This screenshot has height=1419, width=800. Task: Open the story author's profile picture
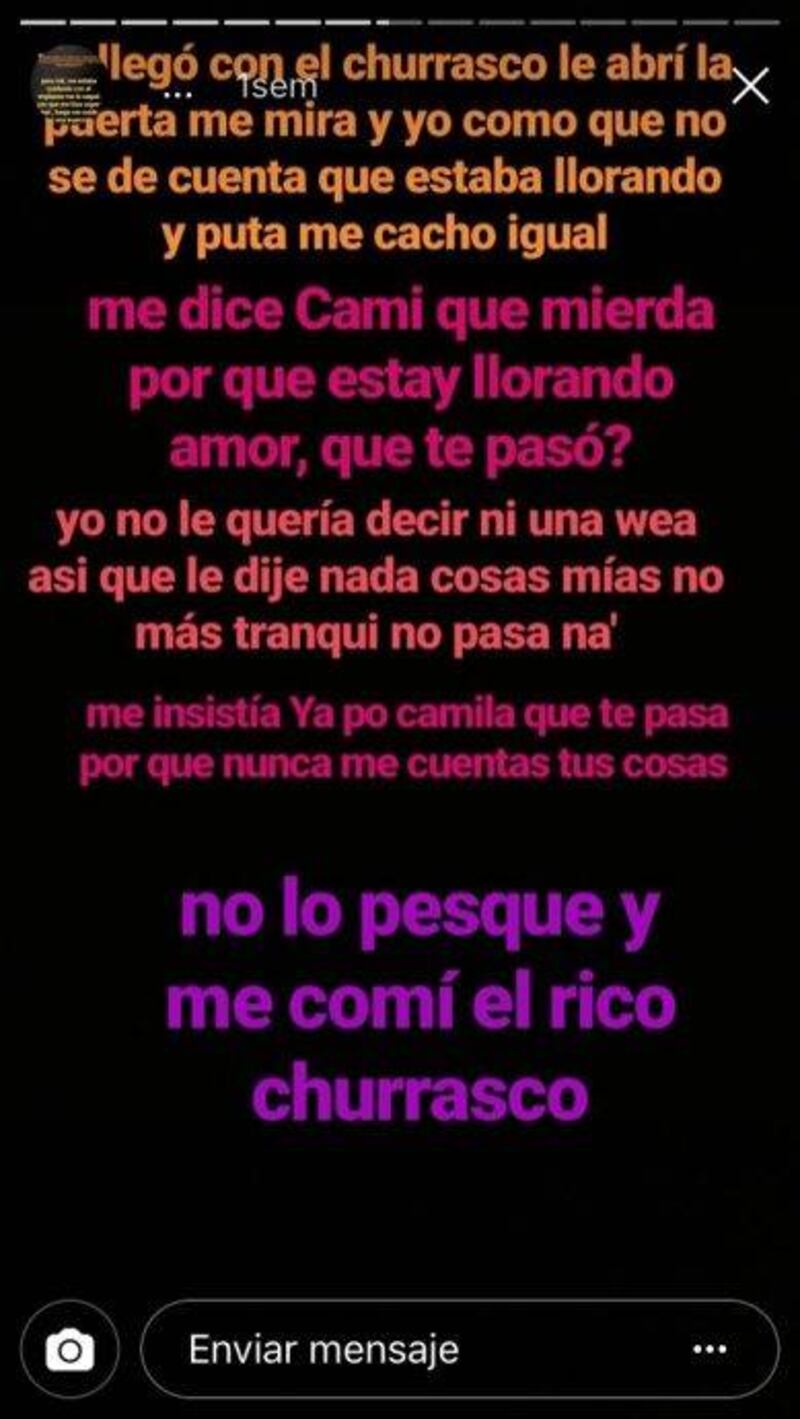(x=72, y=86)
